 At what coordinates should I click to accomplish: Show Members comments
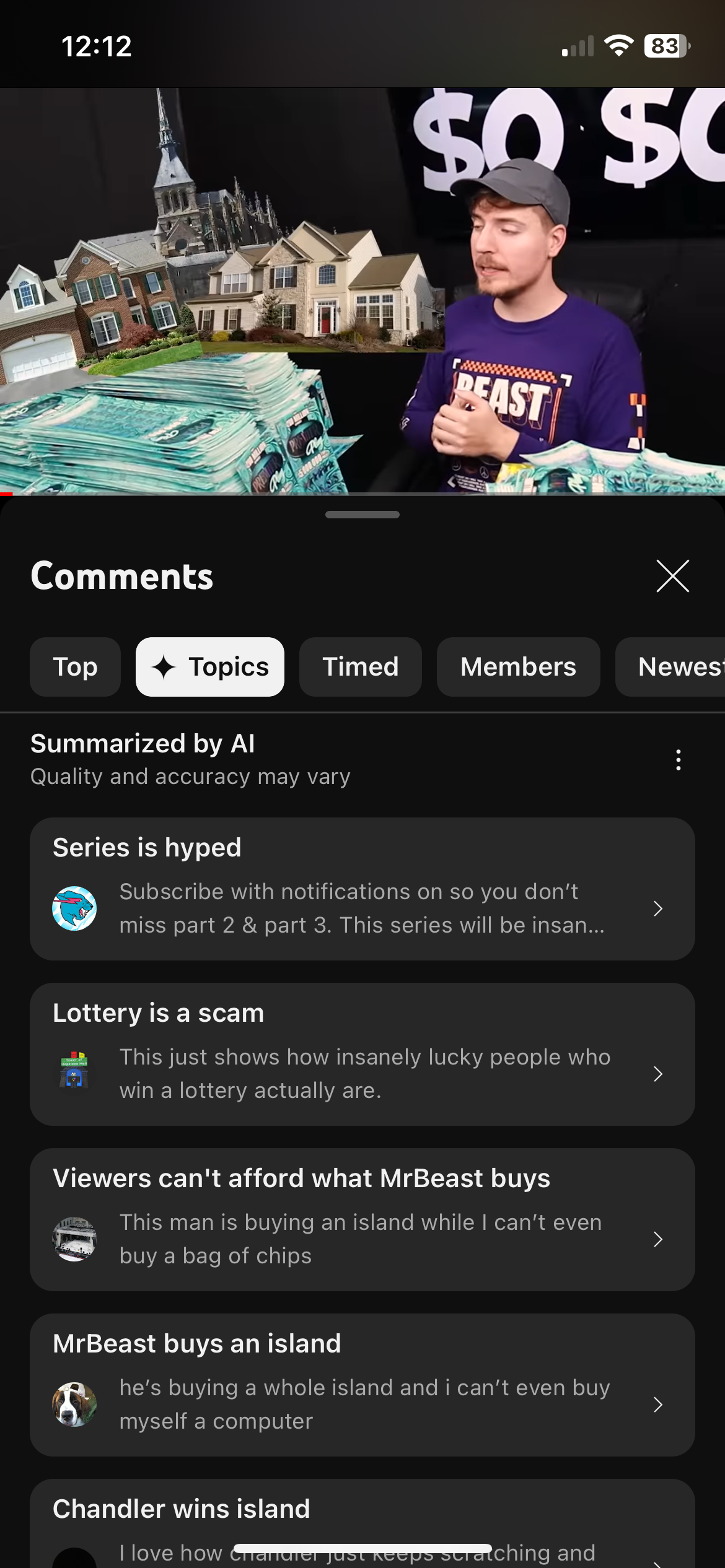pos(518,667)
